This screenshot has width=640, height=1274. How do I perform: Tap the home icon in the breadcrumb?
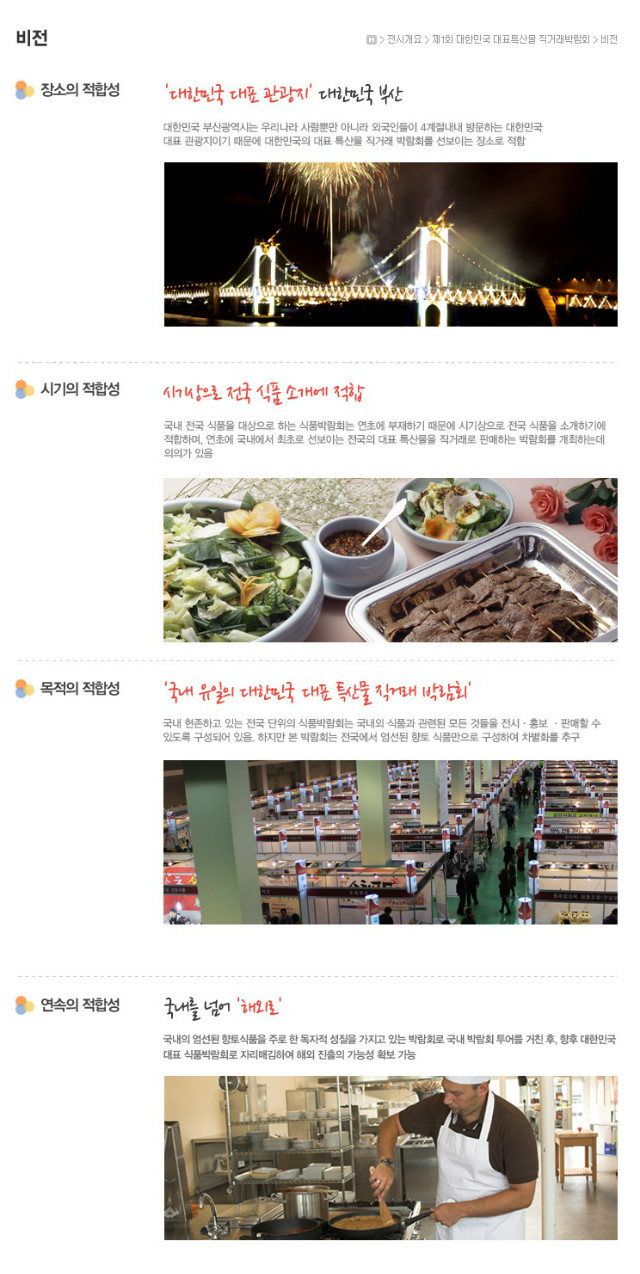point(371,40)
